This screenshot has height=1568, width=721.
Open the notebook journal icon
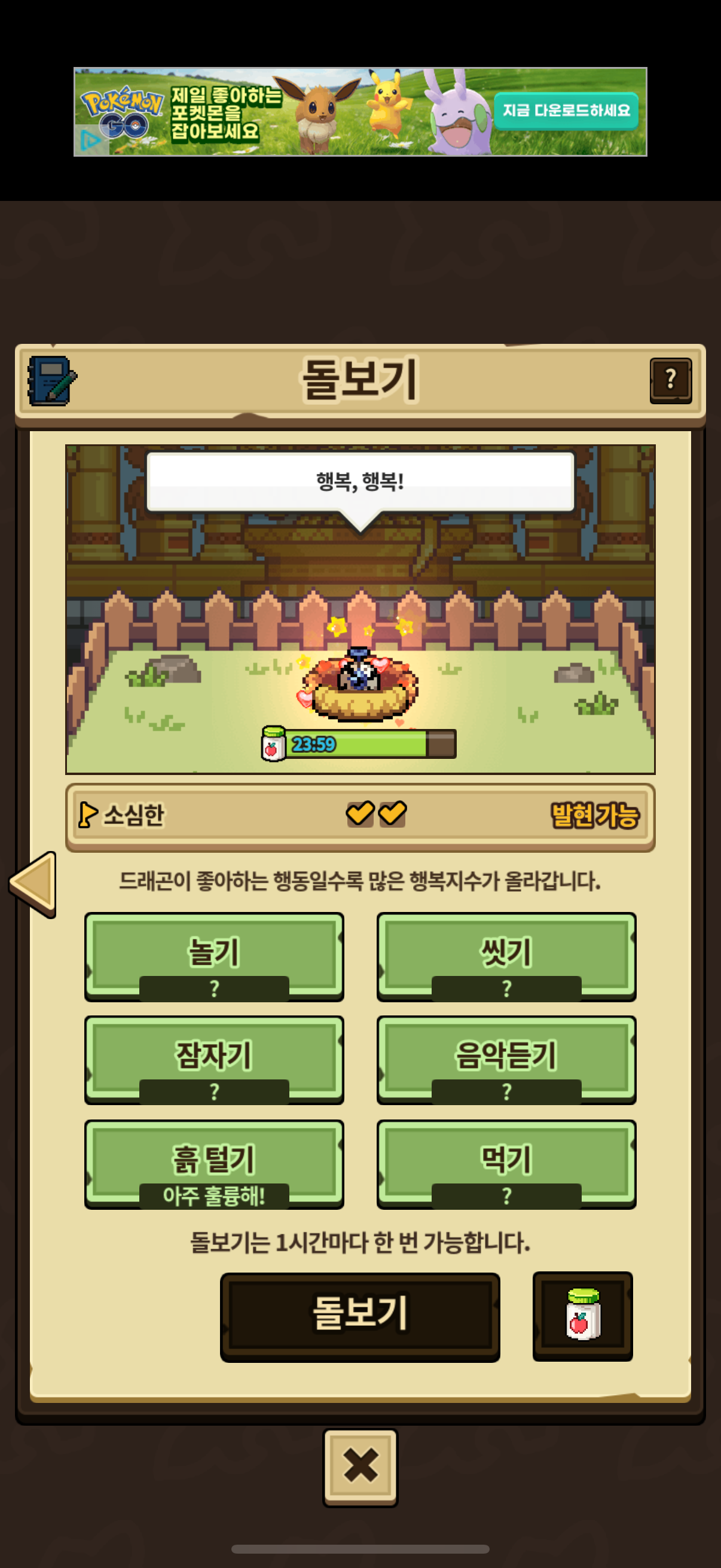coord(52,381)
